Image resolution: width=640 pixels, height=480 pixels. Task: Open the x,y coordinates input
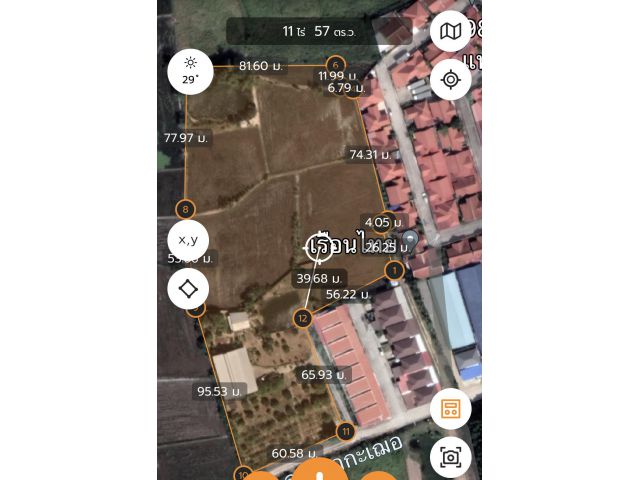(x=188, y=240)
